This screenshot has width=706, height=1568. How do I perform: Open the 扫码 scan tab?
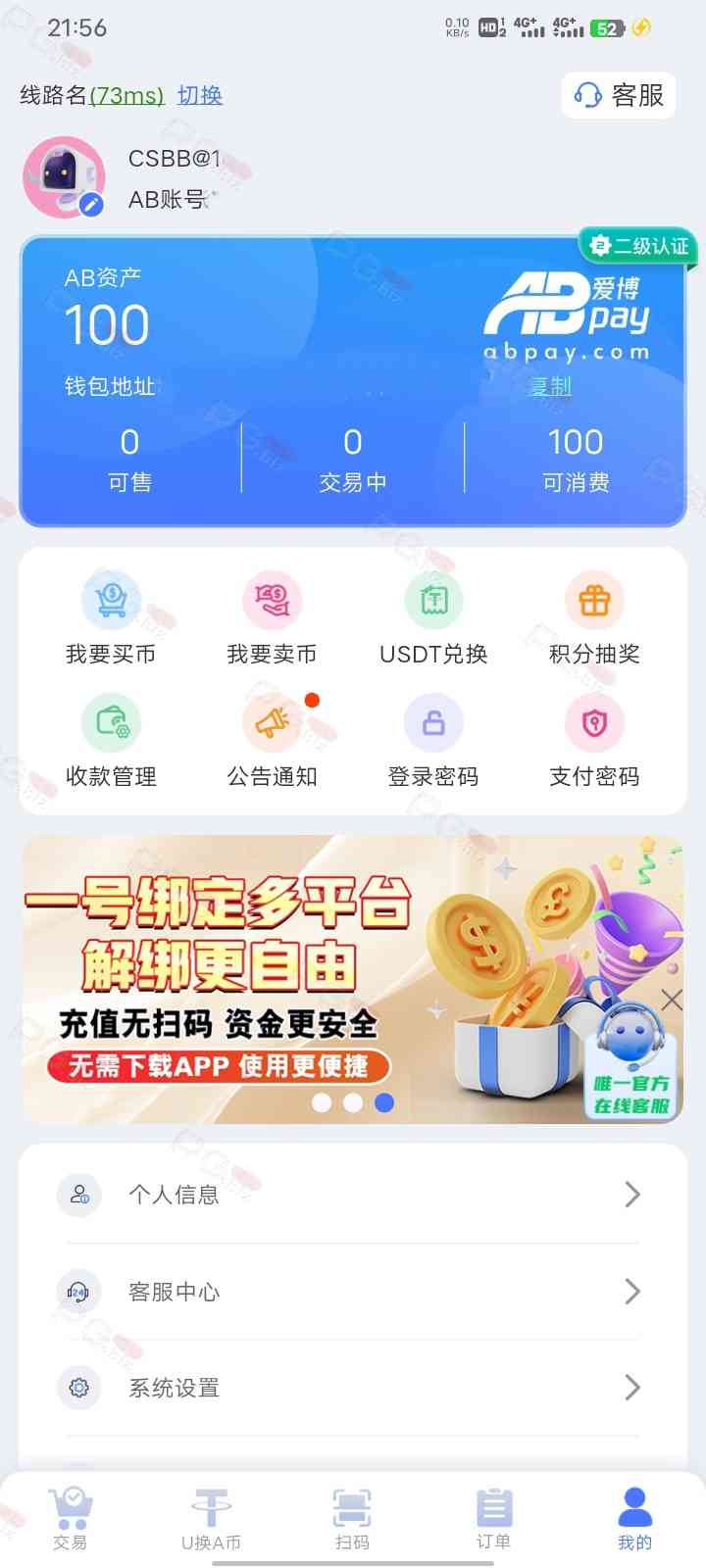tap(352, 1518)
